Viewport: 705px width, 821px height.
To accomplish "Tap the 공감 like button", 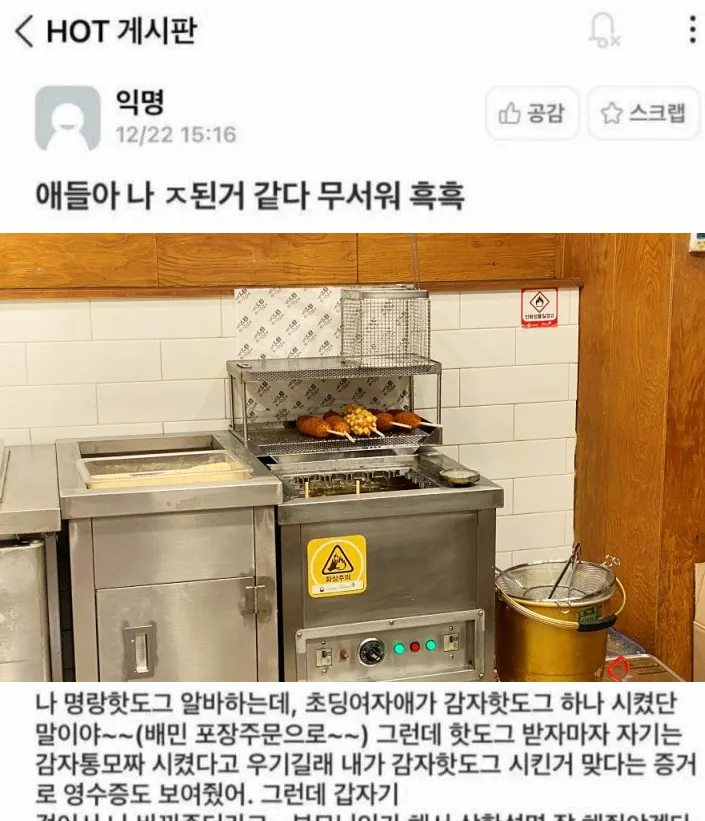I will point(532,113).
